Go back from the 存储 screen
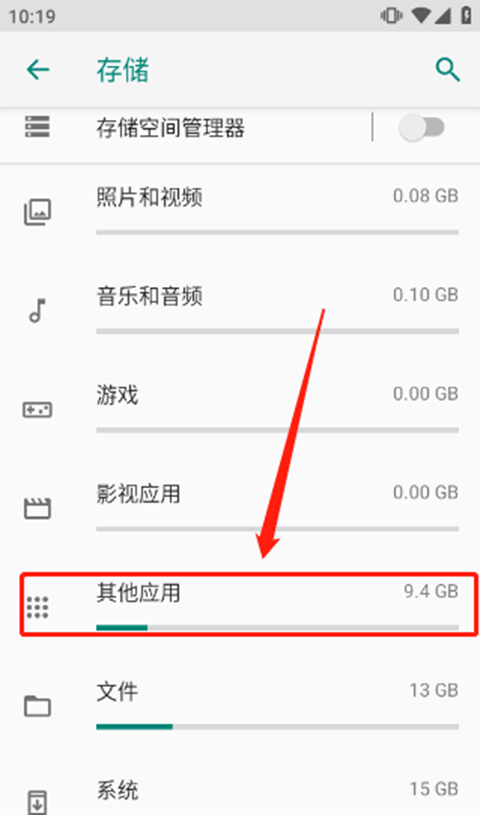The height and width of the screenshot is (815, 480). 38,70
